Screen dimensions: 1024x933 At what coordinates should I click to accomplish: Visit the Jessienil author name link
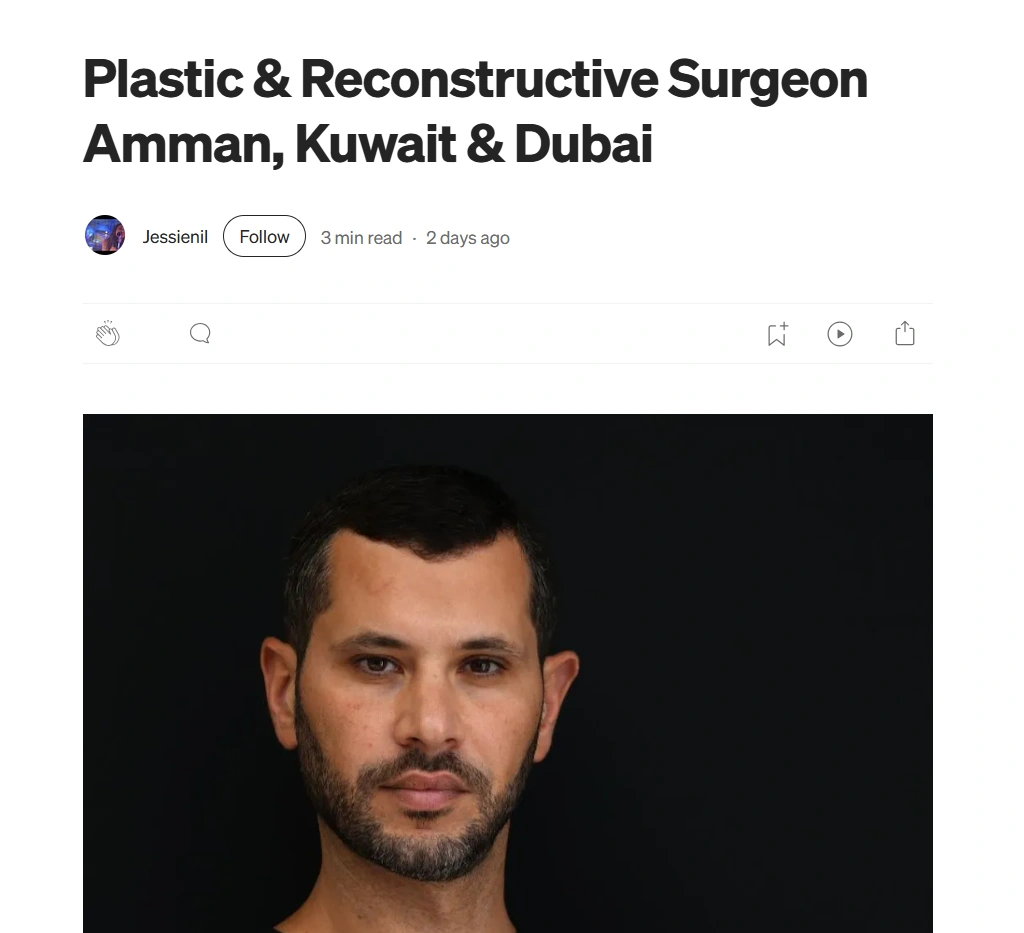pos(175,237)
